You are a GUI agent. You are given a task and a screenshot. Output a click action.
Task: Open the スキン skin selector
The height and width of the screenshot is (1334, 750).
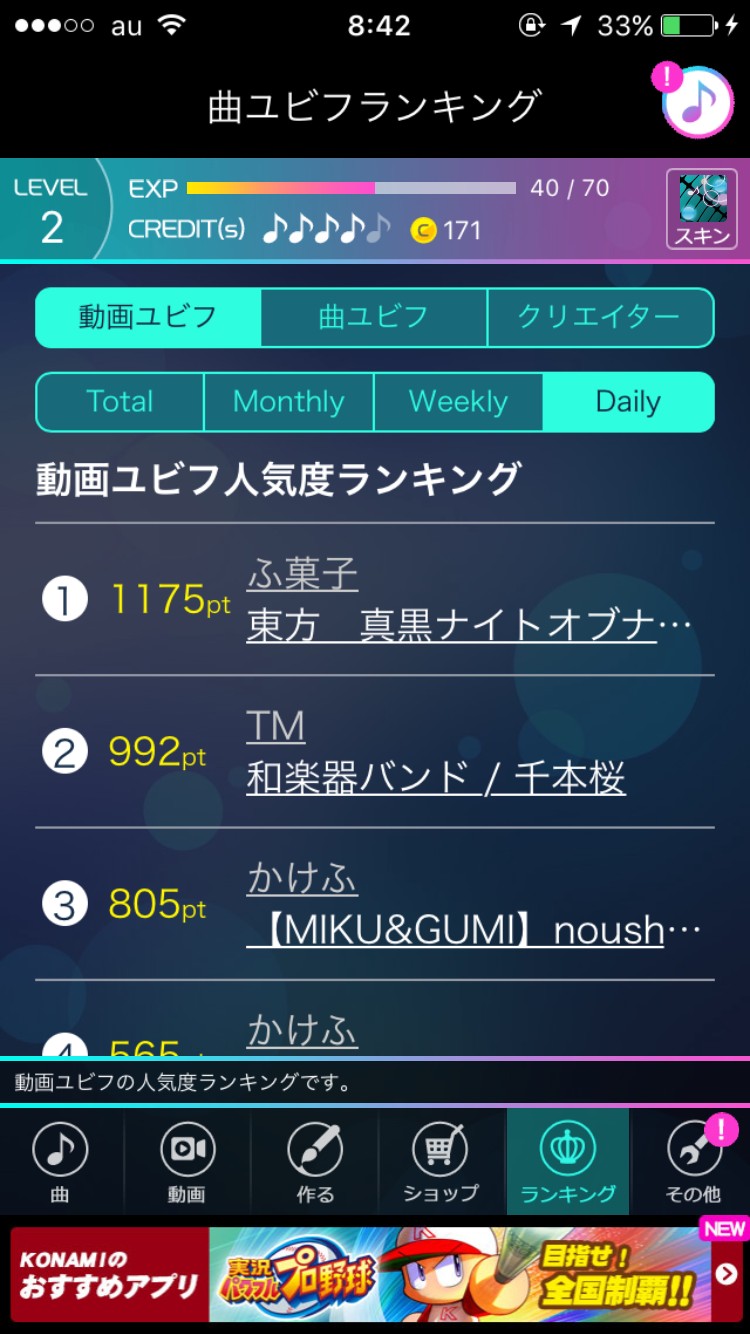[701, 208]
